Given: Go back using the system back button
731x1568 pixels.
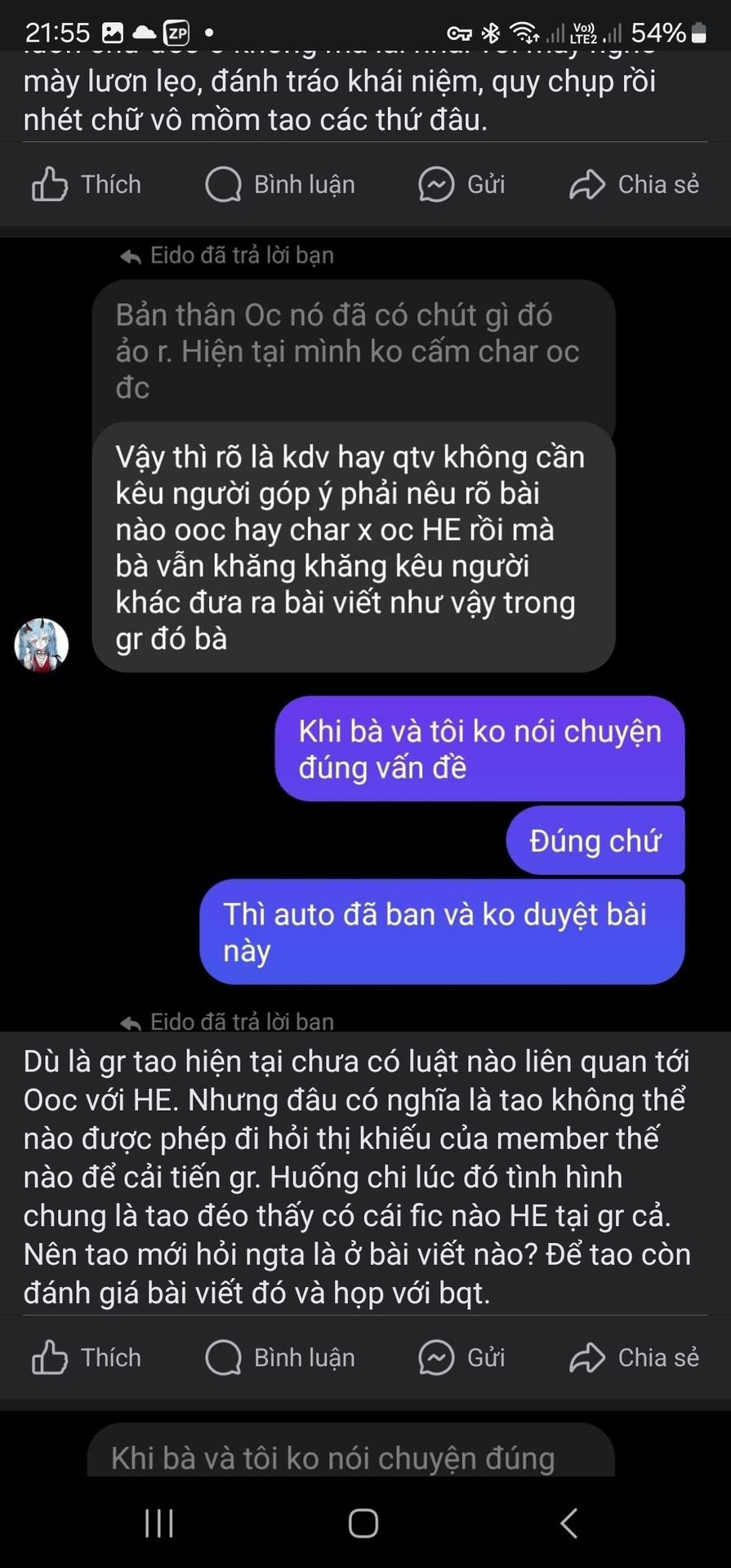Looking at the screenshot, I should (x=569, y=1523).
